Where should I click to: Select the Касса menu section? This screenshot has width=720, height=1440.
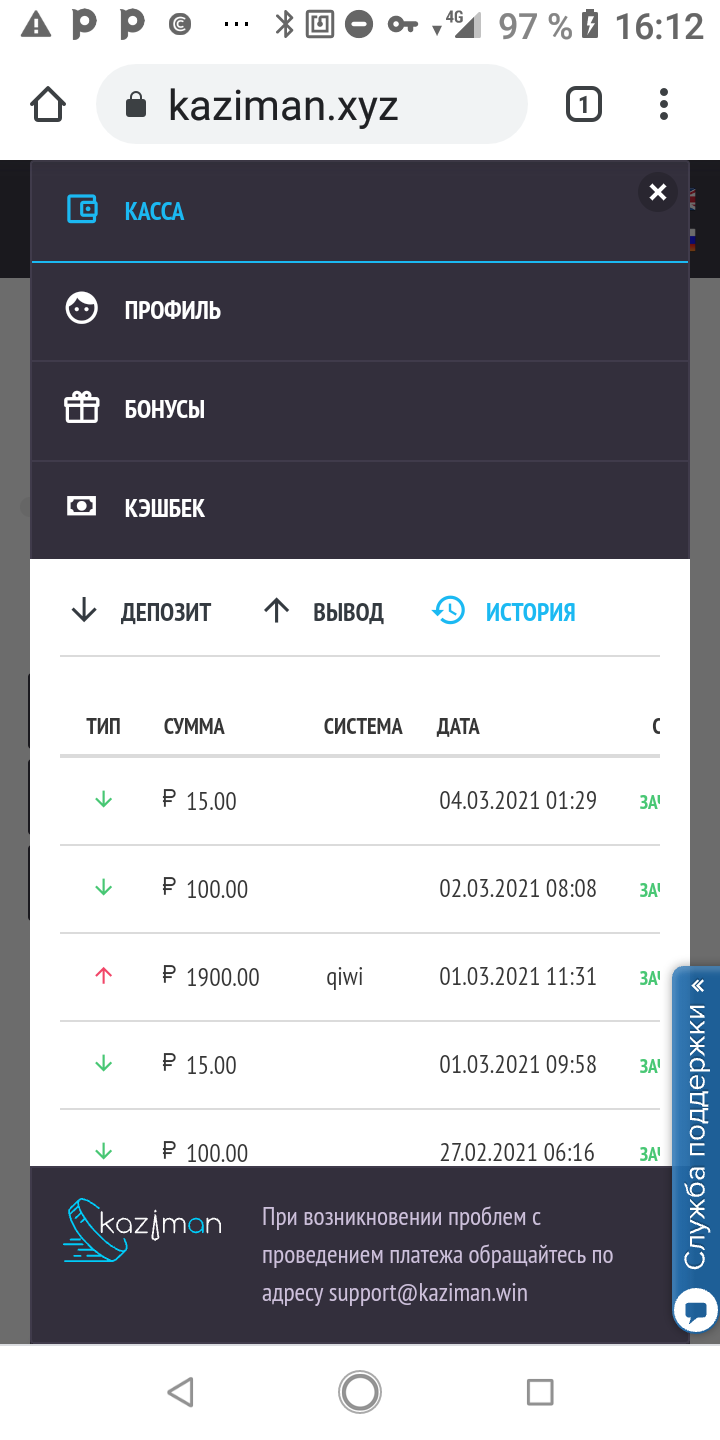[x=154, y=211]
